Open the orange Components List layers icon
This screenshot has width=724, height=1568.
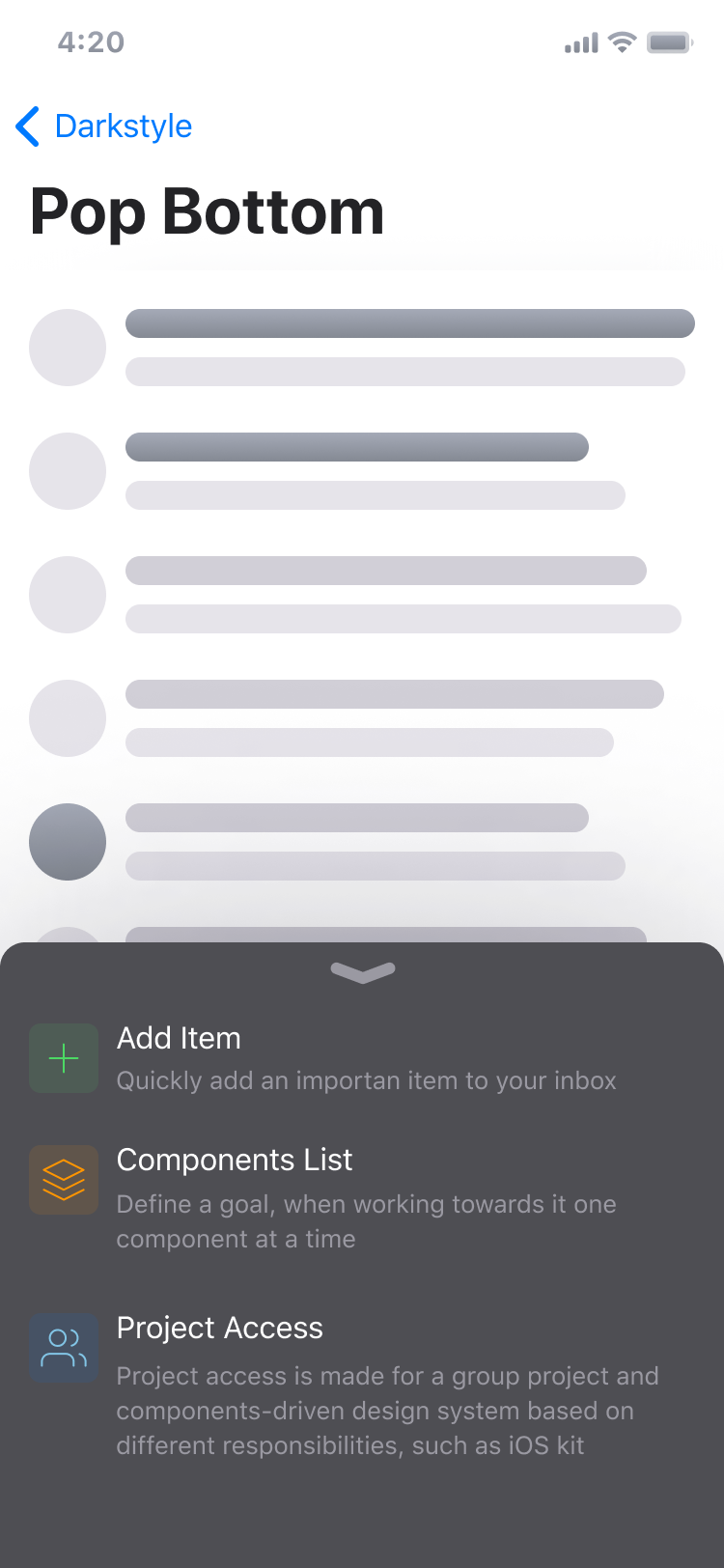tap(64, 1179)
